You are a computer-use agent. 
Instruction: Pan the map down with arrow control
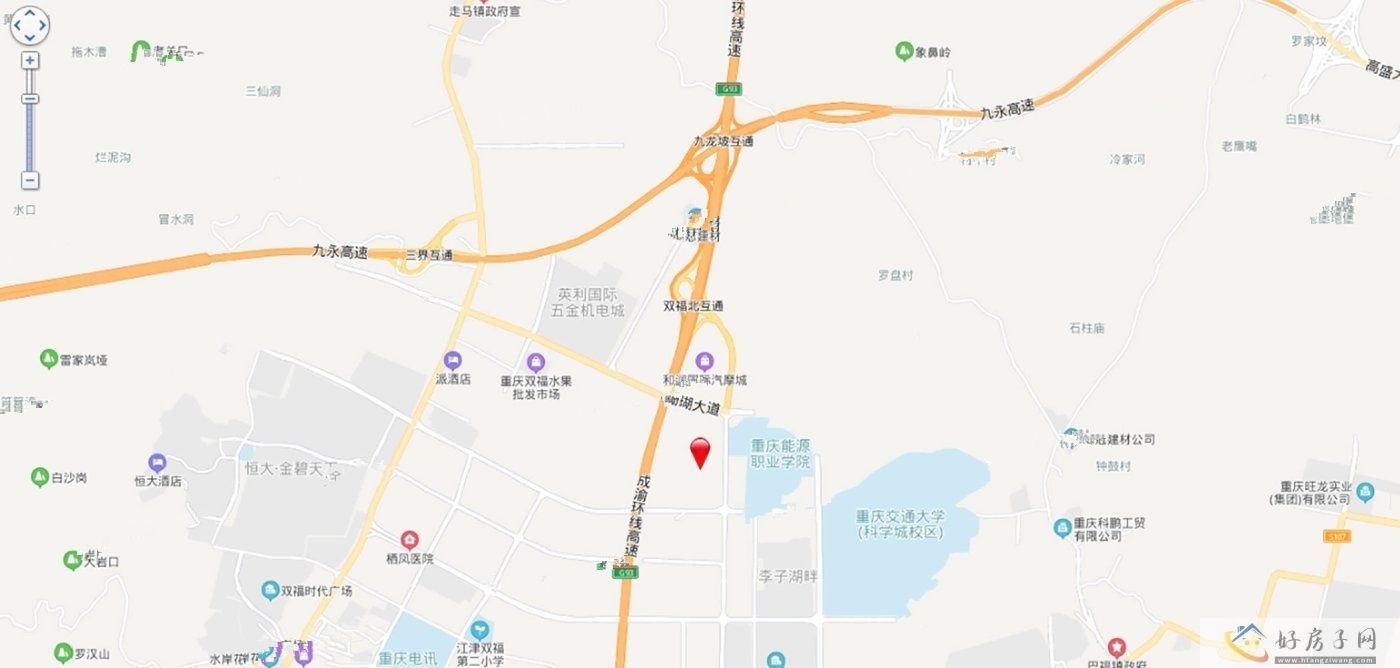pyautogui.click(x=30, y=37)
